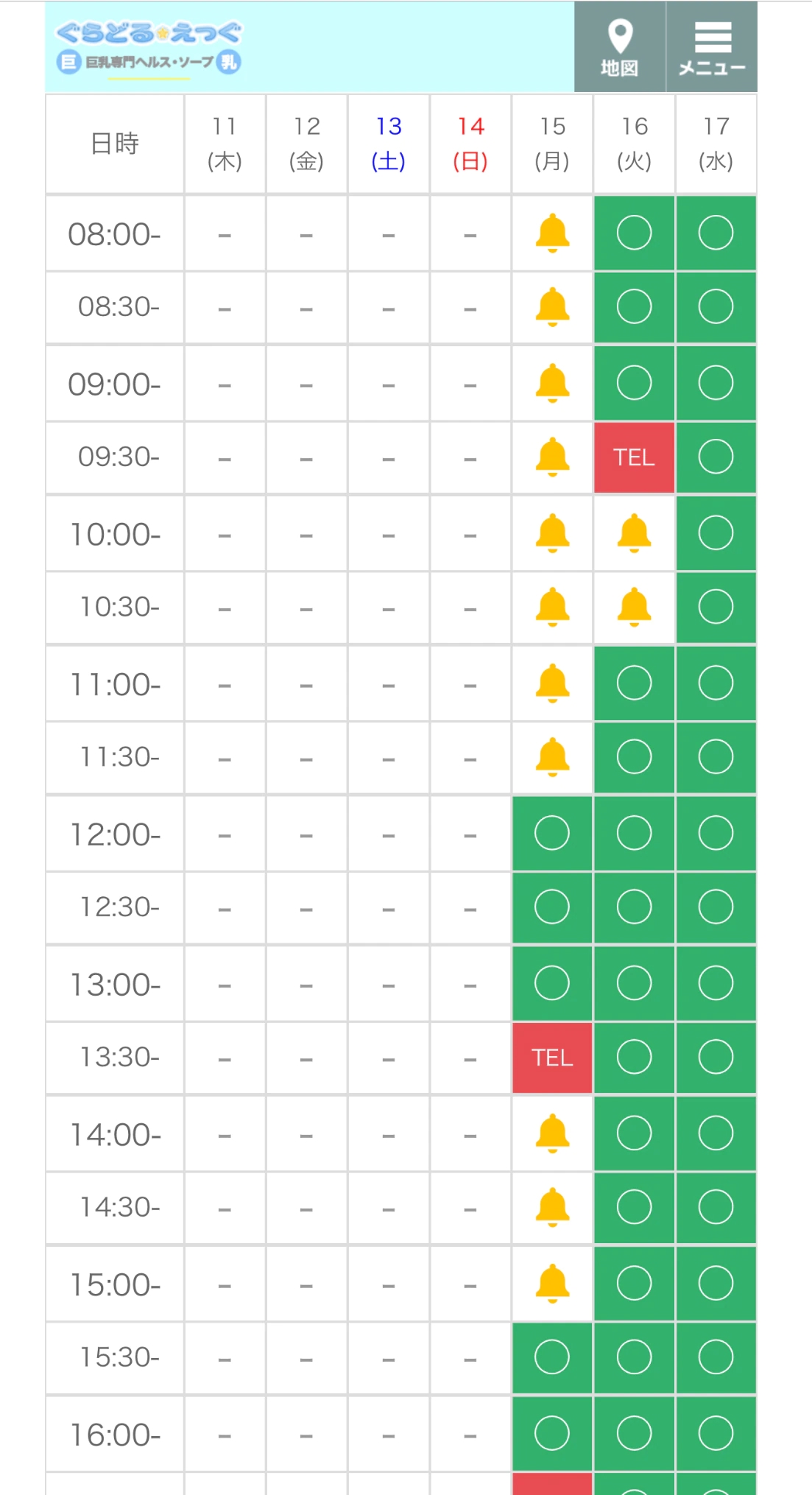The image size is (812, 1495).
Task: Choose the 11:00 slot on the 16th
Action: point(634,683)
